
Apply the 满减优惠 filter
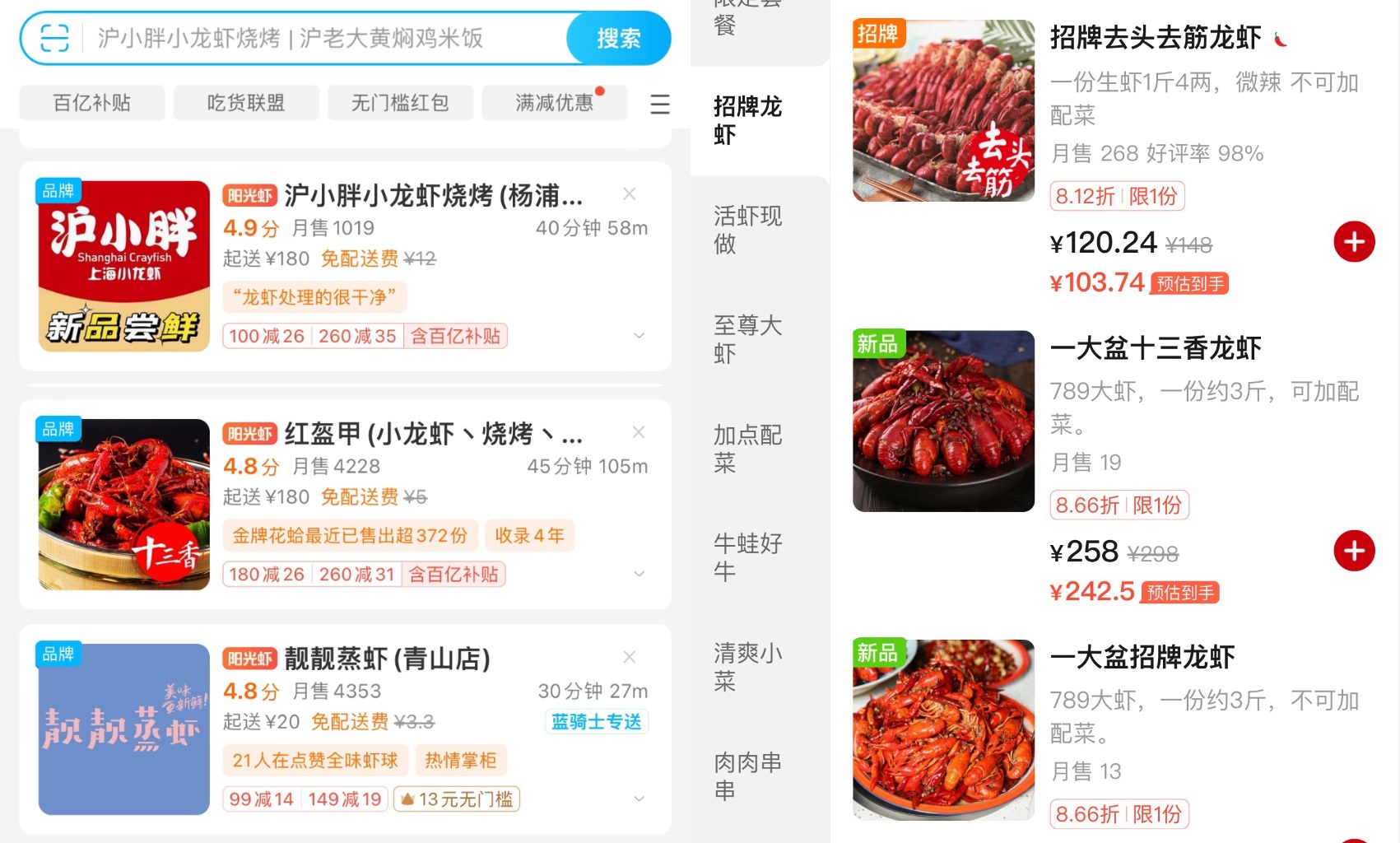(x=554, y=103)
